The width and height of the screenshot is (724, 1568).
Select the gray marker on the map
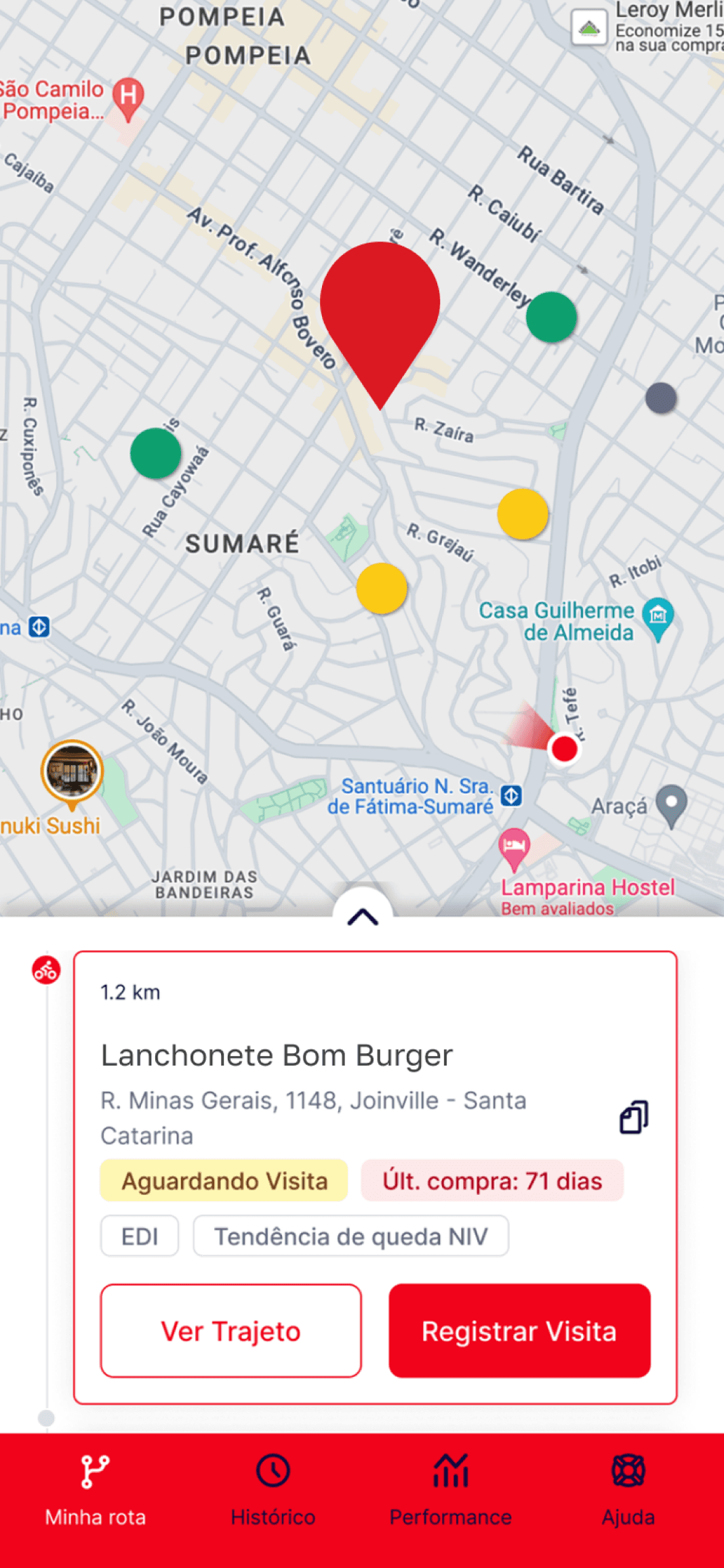(661, 398)
